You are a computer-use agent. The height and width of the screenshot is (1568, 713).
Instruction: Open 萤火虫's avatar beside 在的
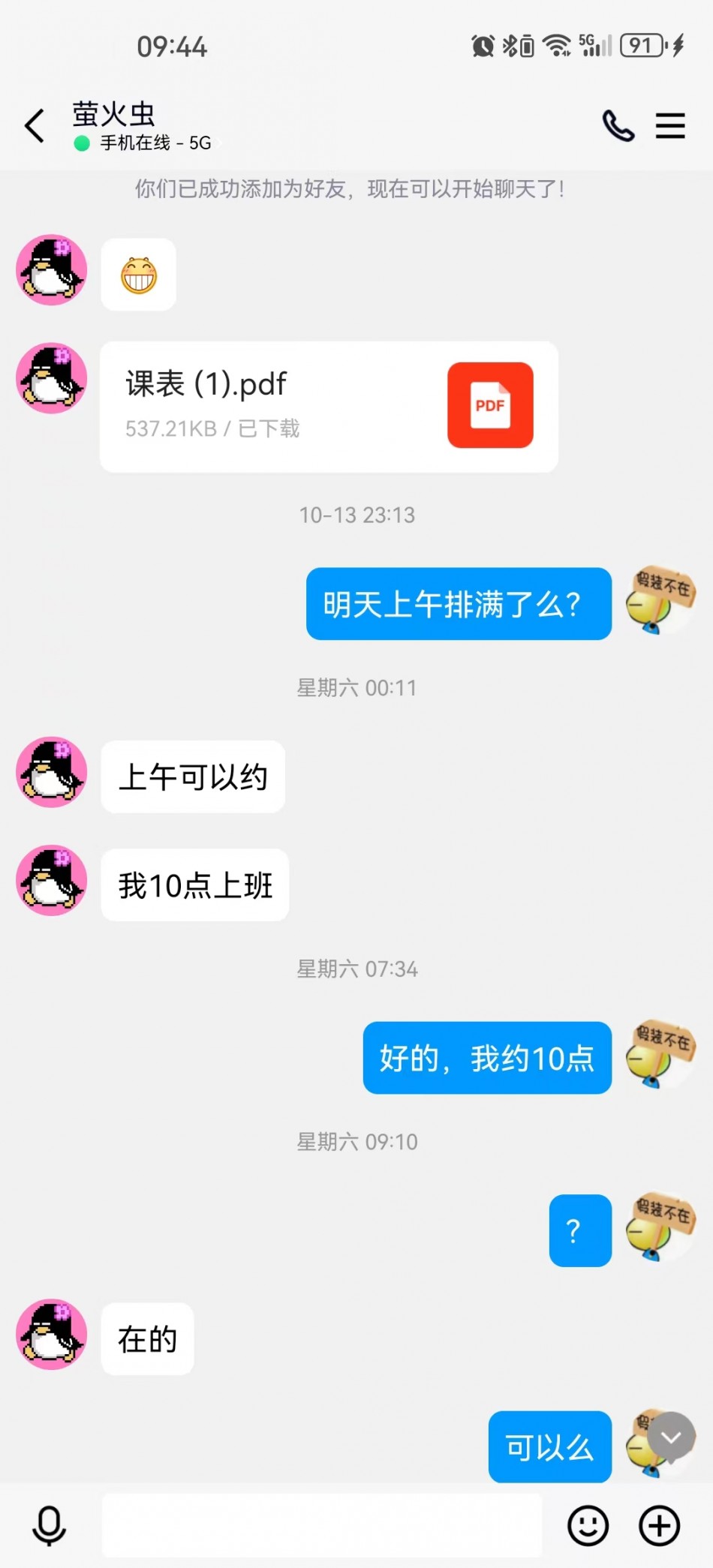[x=52, y=1335]
